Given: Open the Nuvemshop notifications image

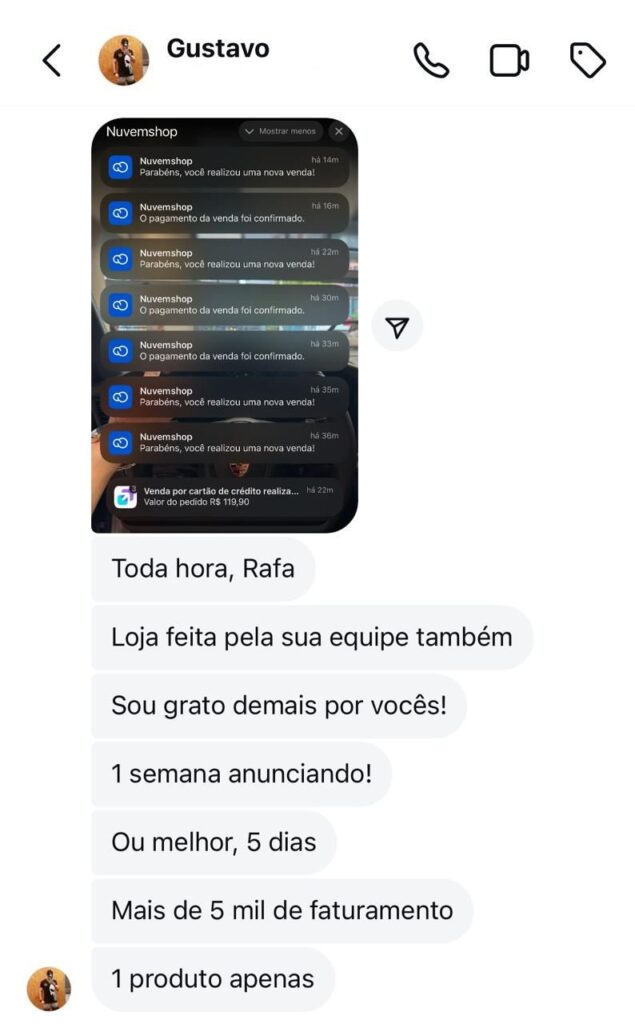Looking at the screenshot, I should click(x=225, y=325).
